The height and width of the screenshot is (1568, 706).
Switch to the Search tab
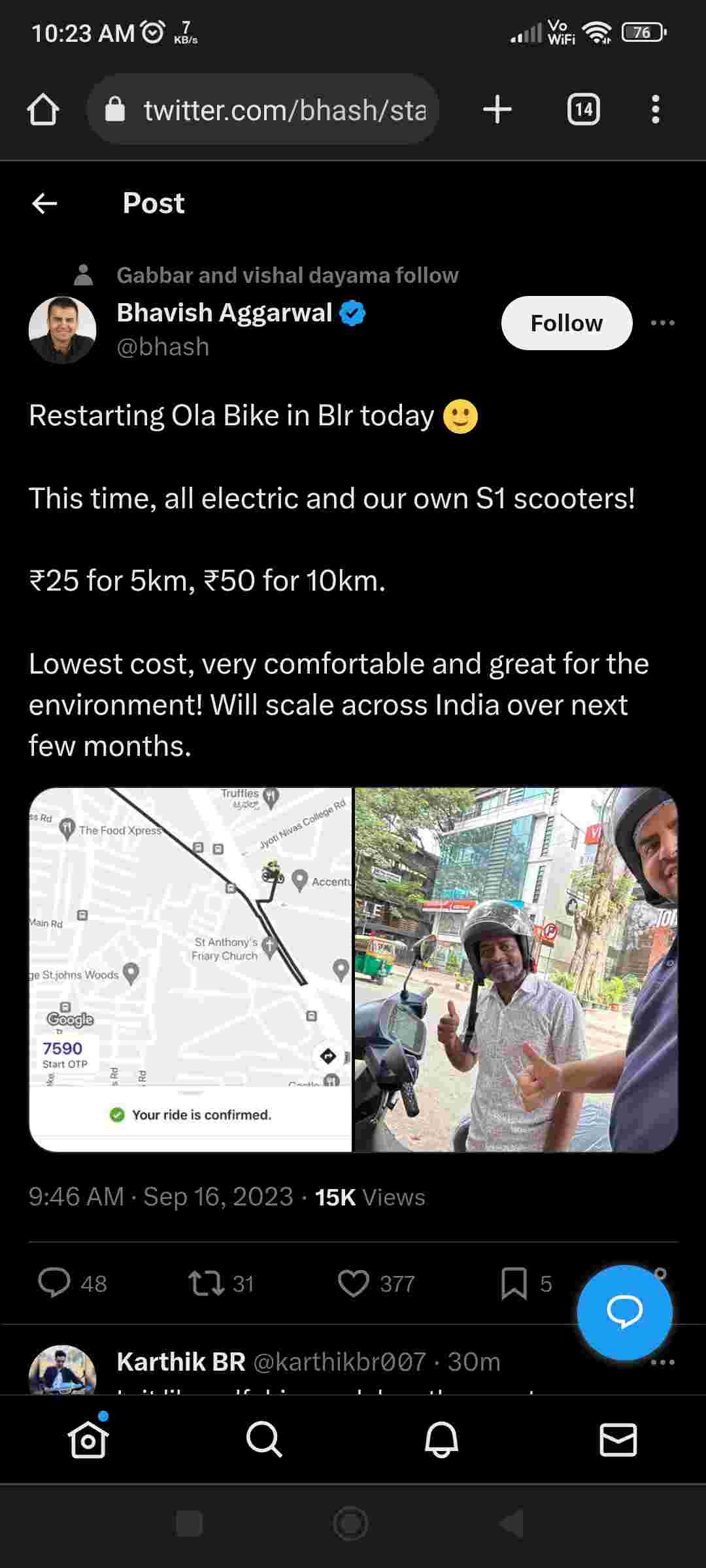[264, 1439]
